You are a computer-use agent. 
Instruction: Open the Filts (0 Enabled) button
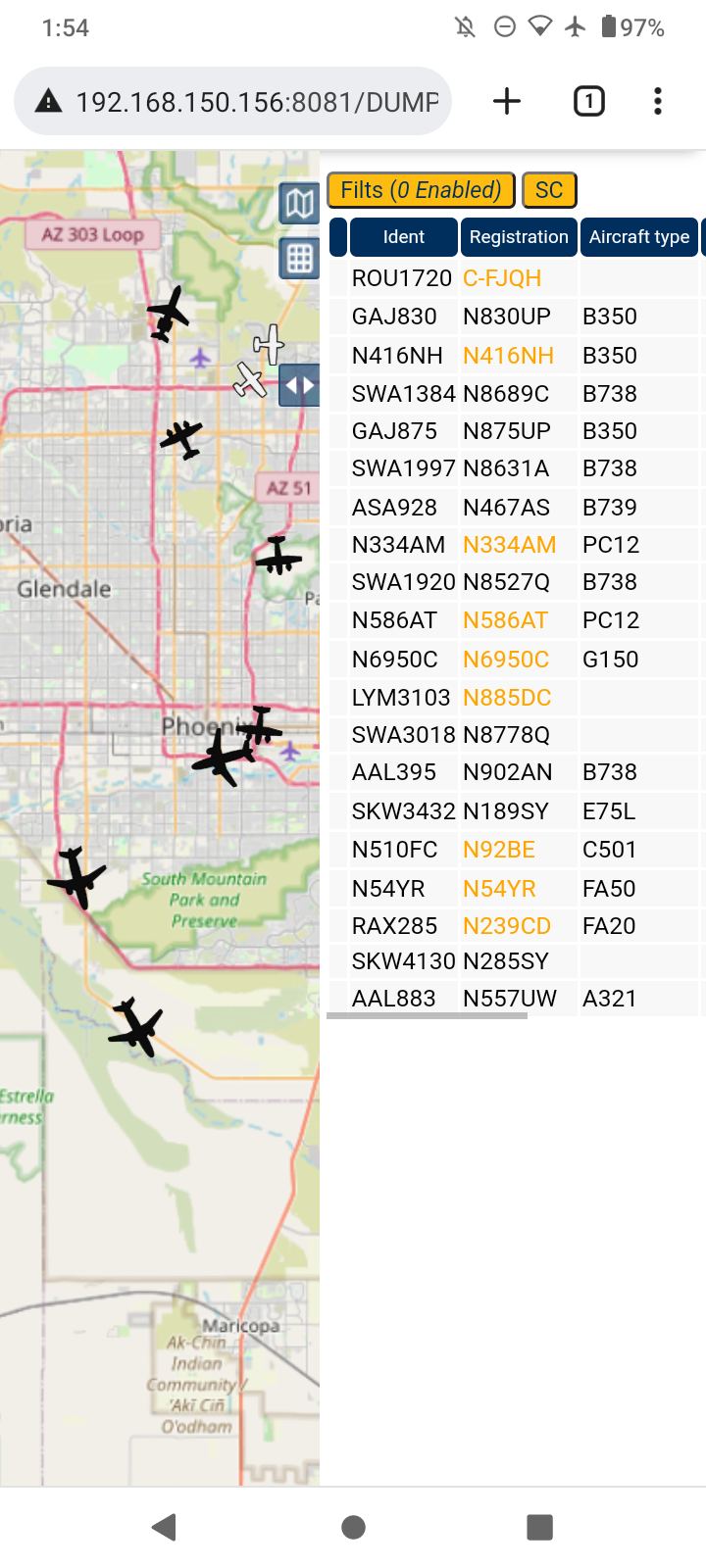421,190
